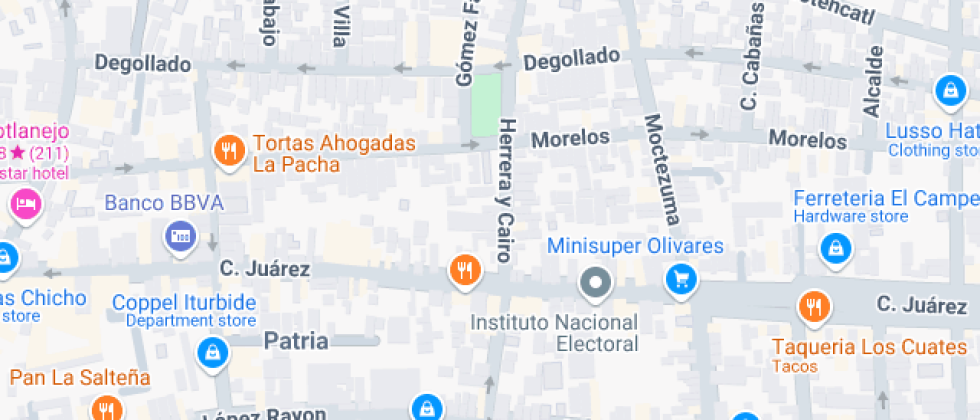Open the Lusso clothing store marker
This screenshot has height=420, width=980.
(x=948, y=92)
